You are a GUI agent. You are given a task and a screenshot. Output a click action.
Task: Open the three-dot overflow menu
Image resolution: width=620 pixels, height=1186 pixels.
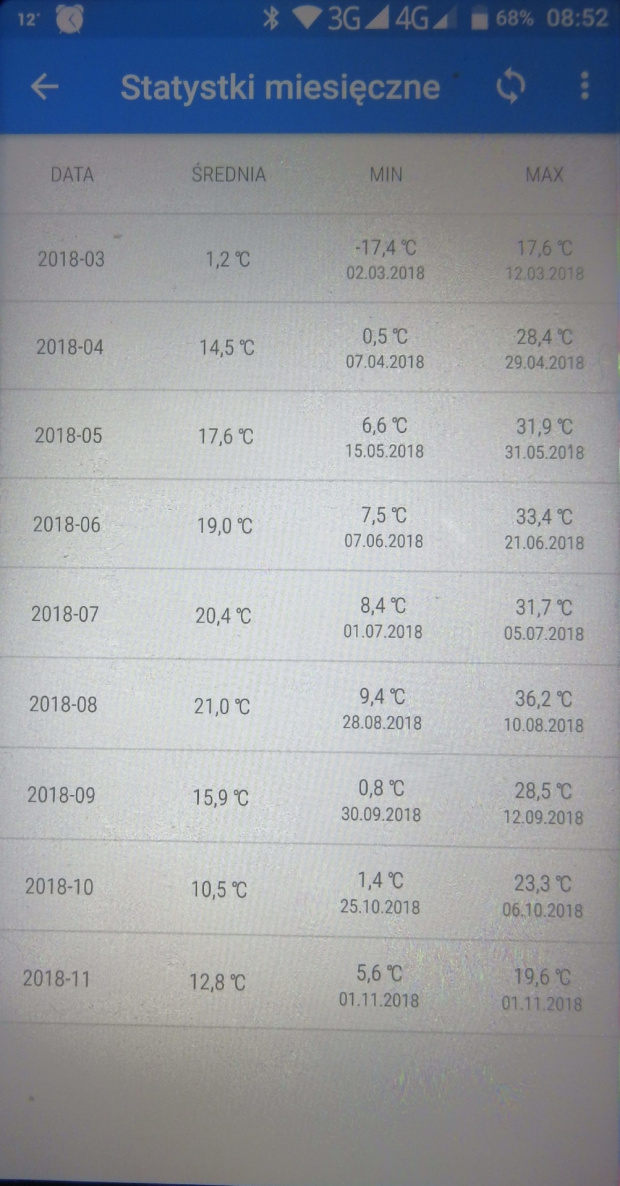click(584, 86)
